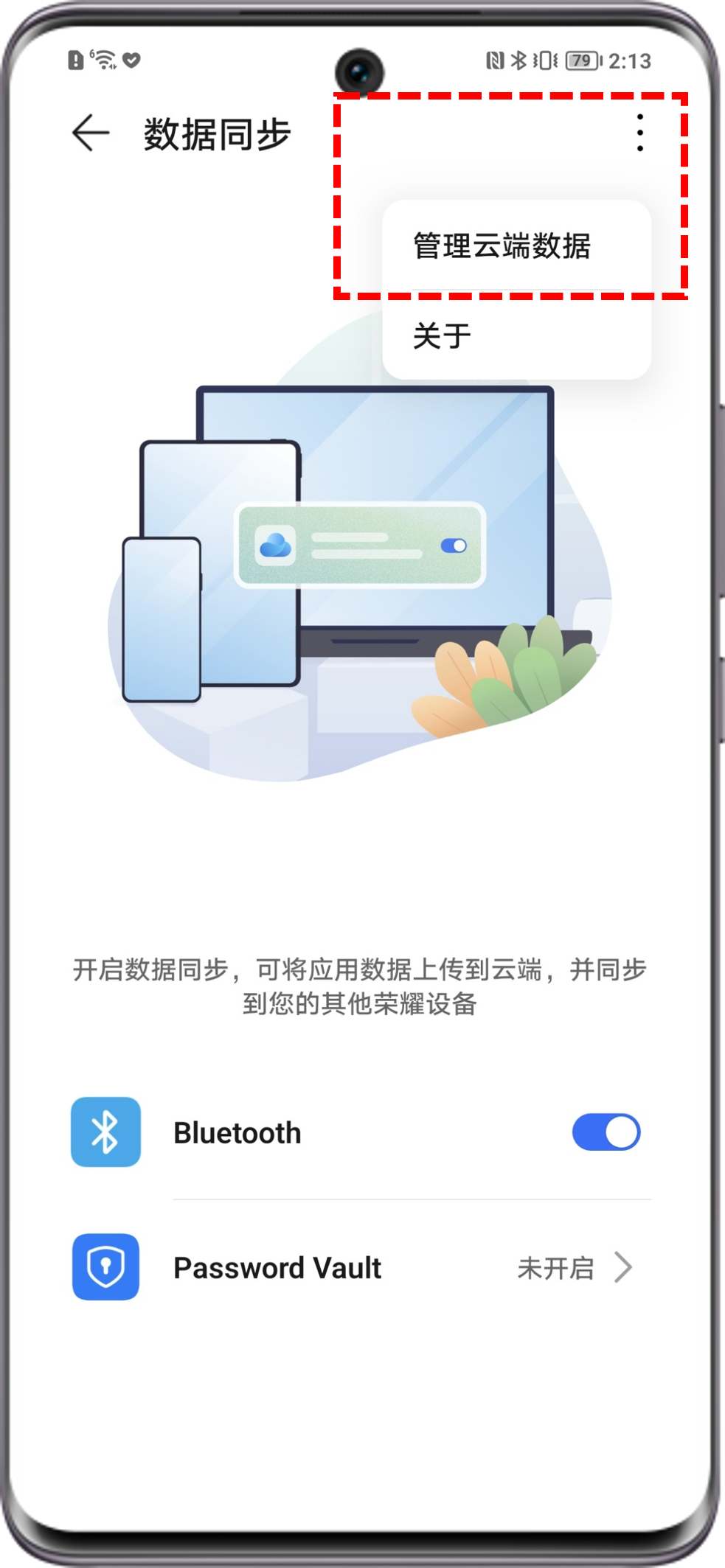
Task: Tap the three-dot overflow menu icon
Action: point(639,133)
